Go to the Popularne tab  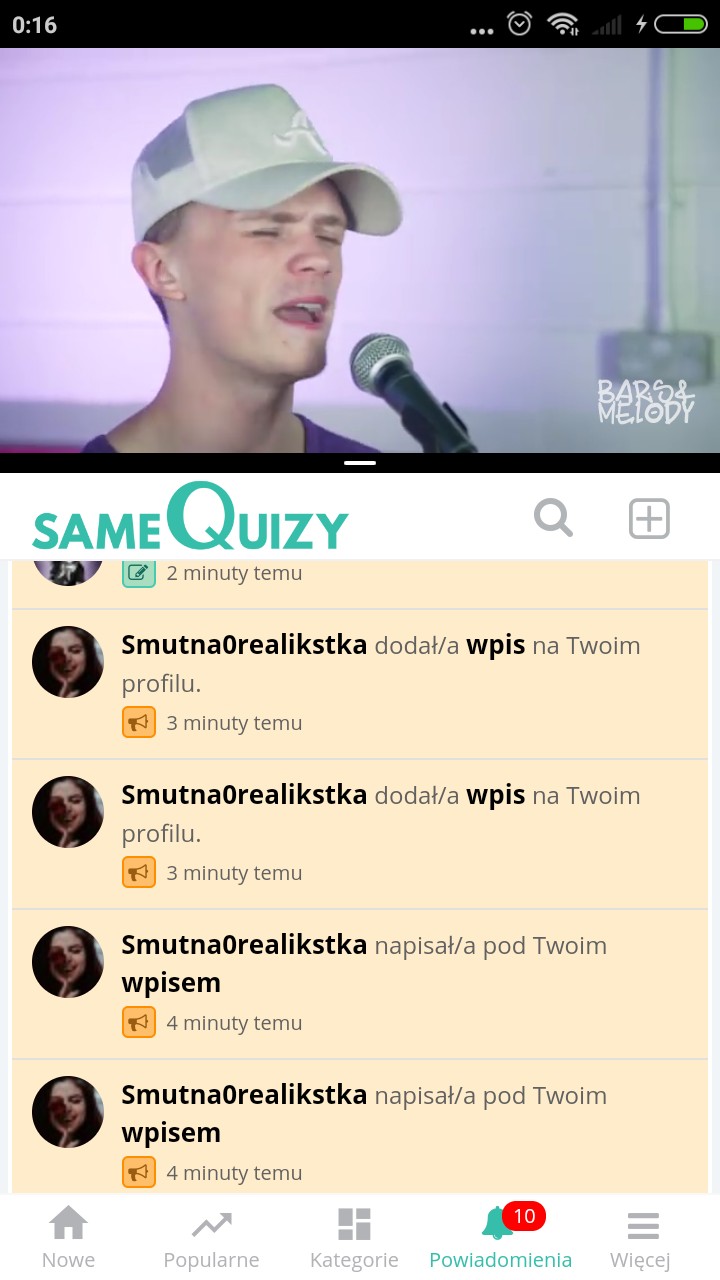[211, 1237]
